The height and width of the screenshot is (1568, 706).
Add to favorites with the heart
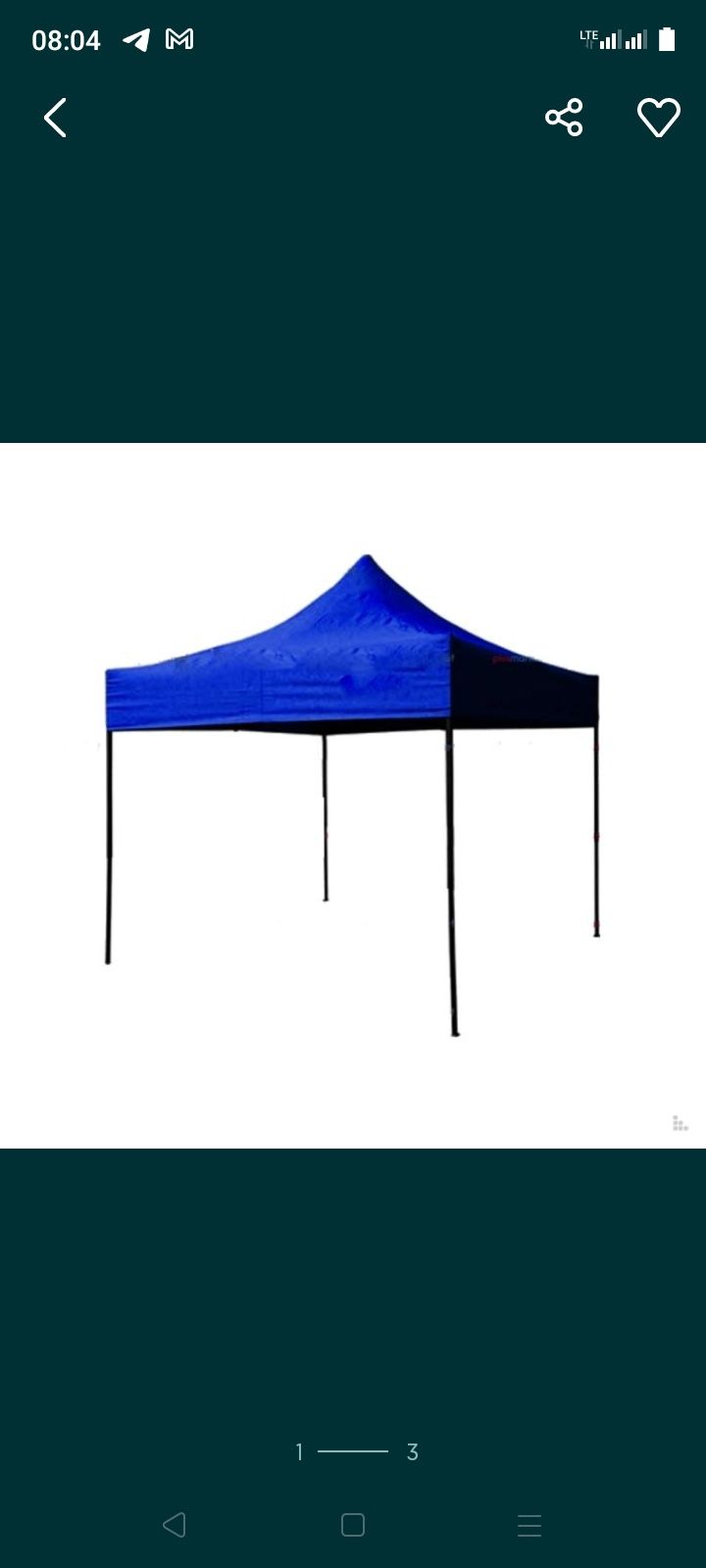click(x=658, y=118)
